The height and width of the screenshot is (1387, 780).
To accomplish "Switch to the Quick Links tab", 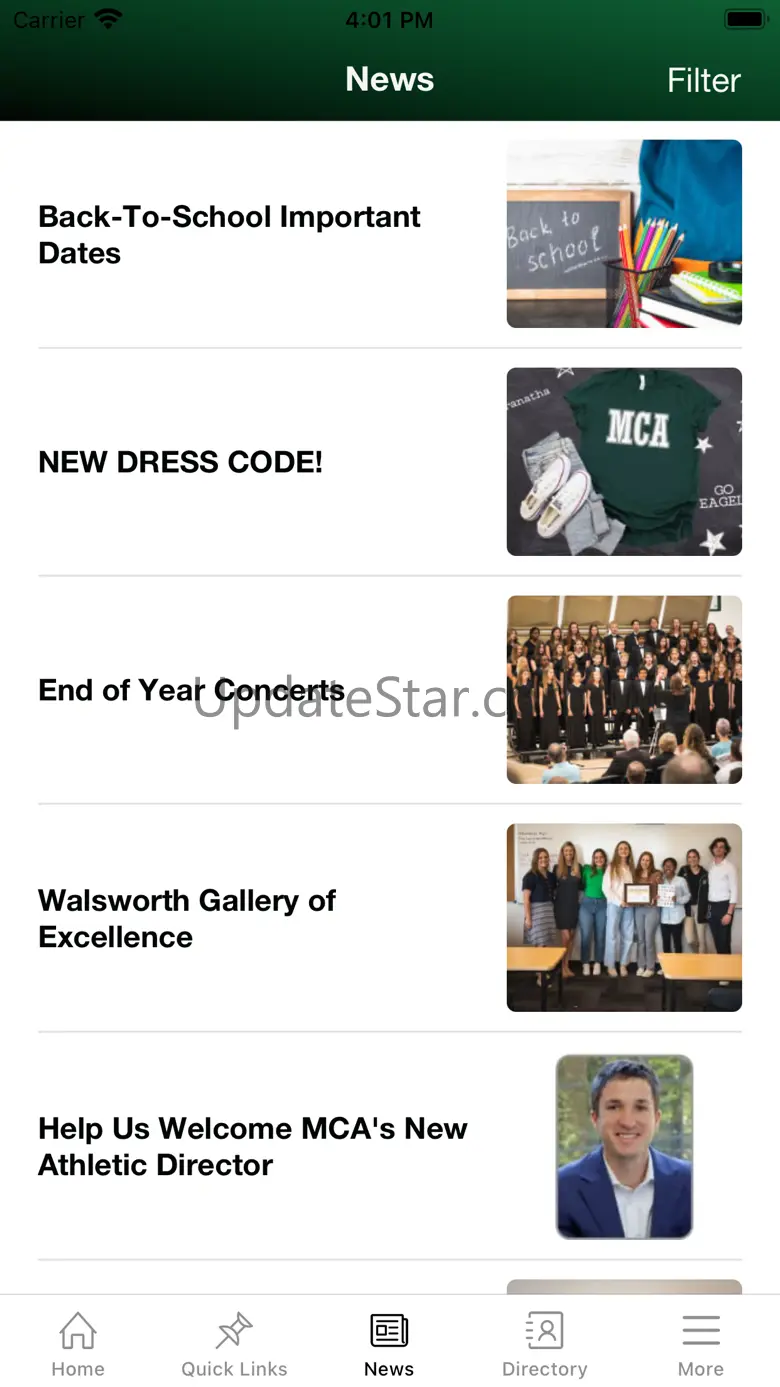I will click(x=234, y=1344).
